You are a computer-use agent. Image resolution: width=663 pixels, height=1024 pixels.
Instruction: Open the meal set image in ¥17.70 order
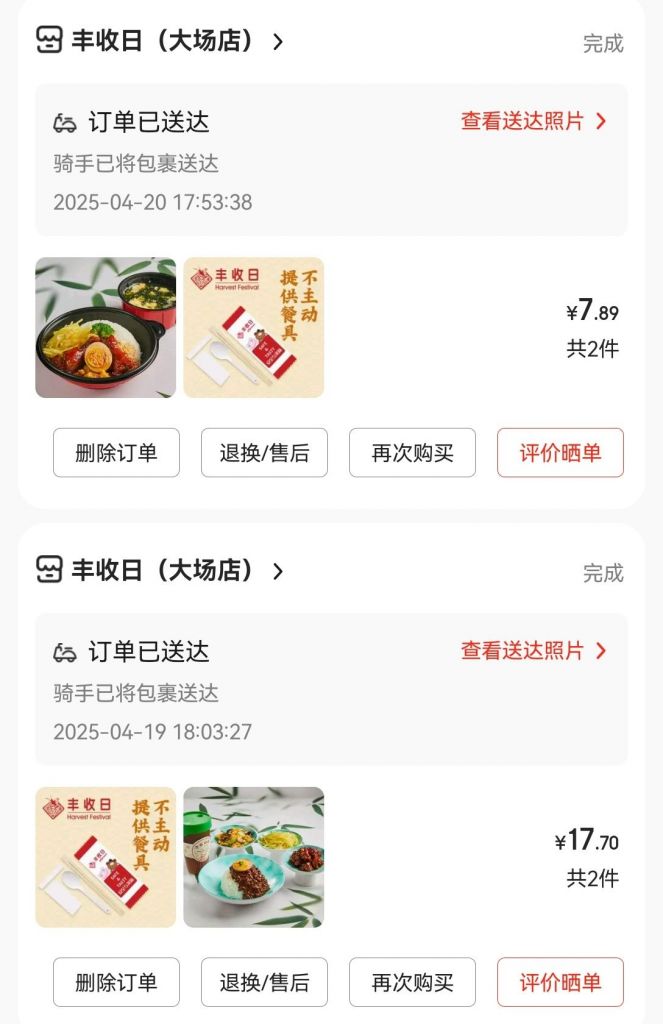(253, 857)
